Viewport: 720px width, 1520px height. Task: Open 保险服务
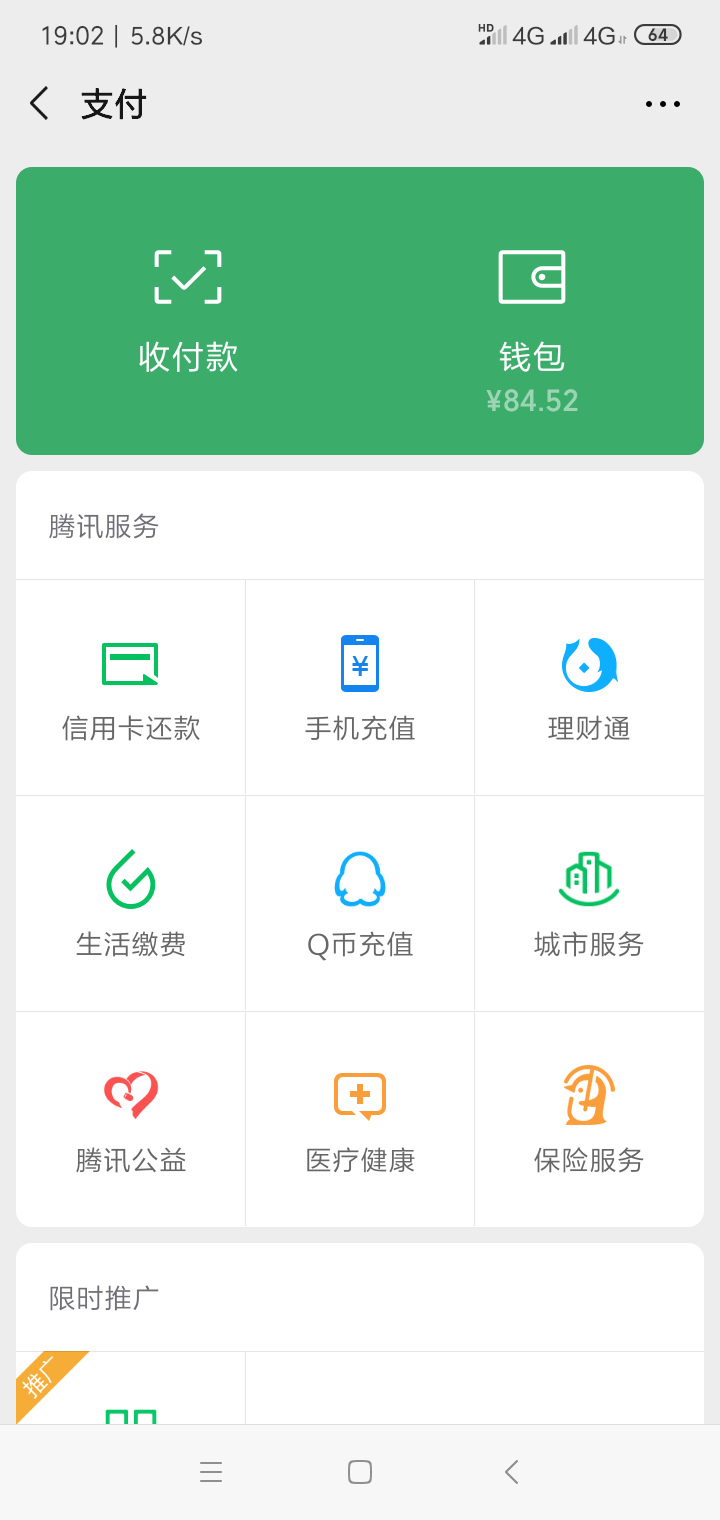click(589, 1119)
